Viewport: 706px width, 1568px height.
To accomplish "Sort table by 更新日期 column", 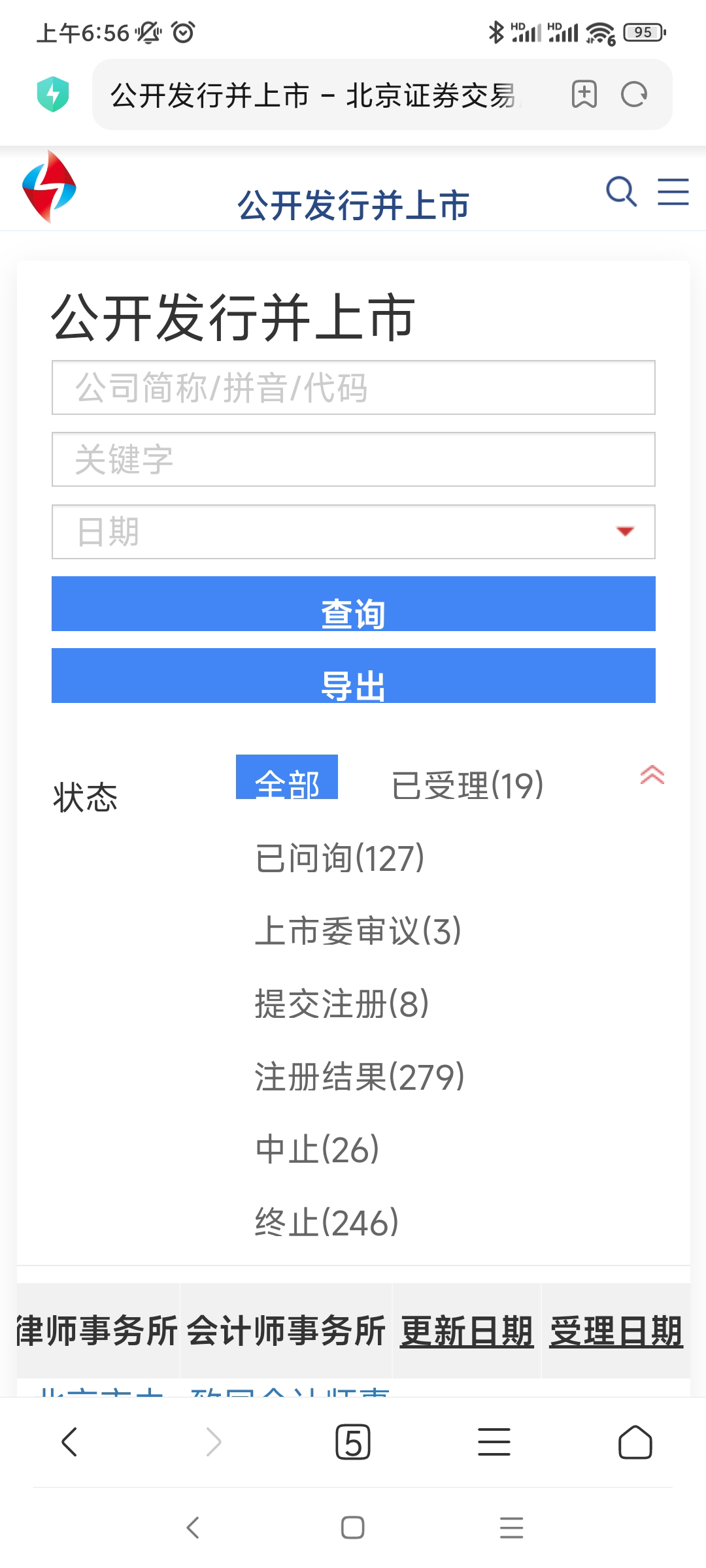I will tap(466, 1331).
